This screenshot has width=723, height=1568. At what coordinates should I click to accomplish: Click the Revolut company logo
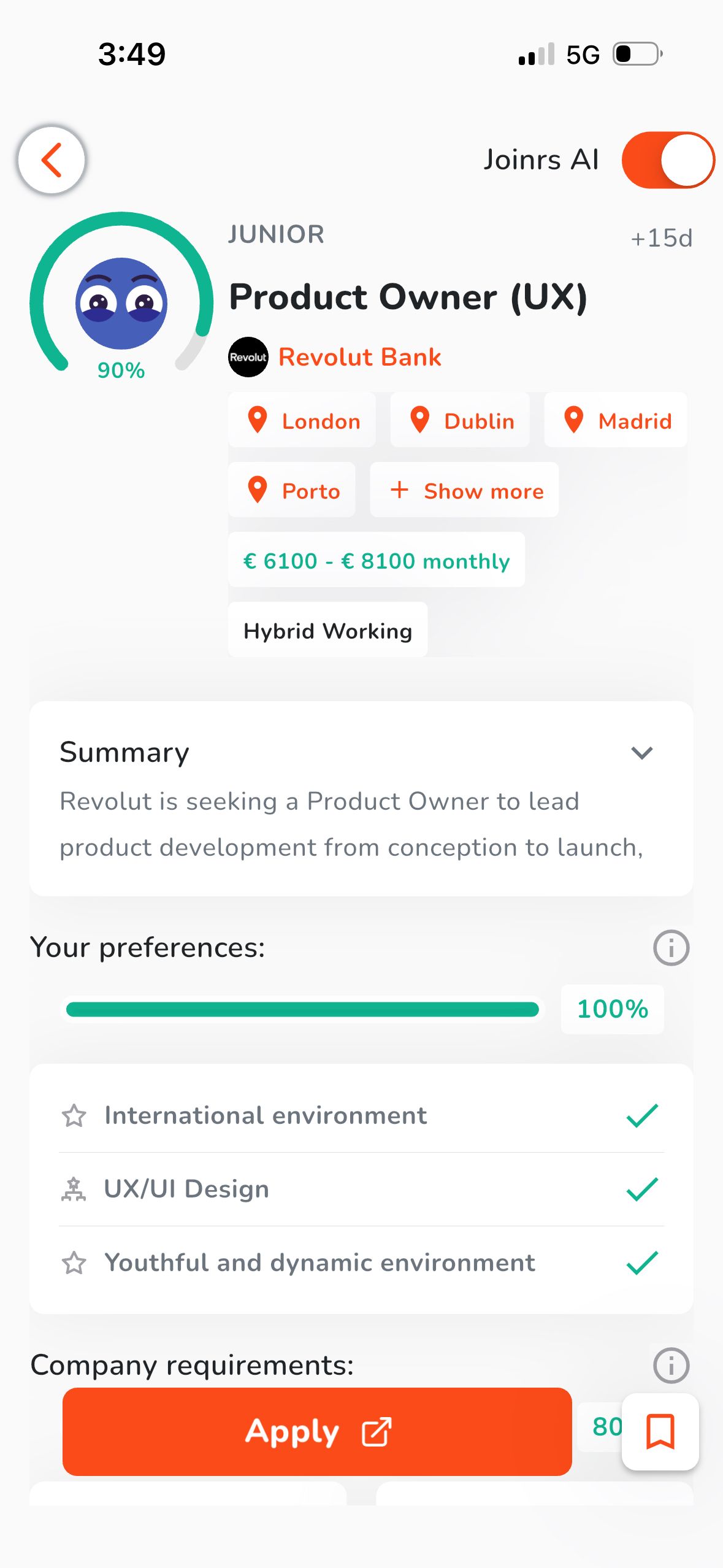click(248, 356)
